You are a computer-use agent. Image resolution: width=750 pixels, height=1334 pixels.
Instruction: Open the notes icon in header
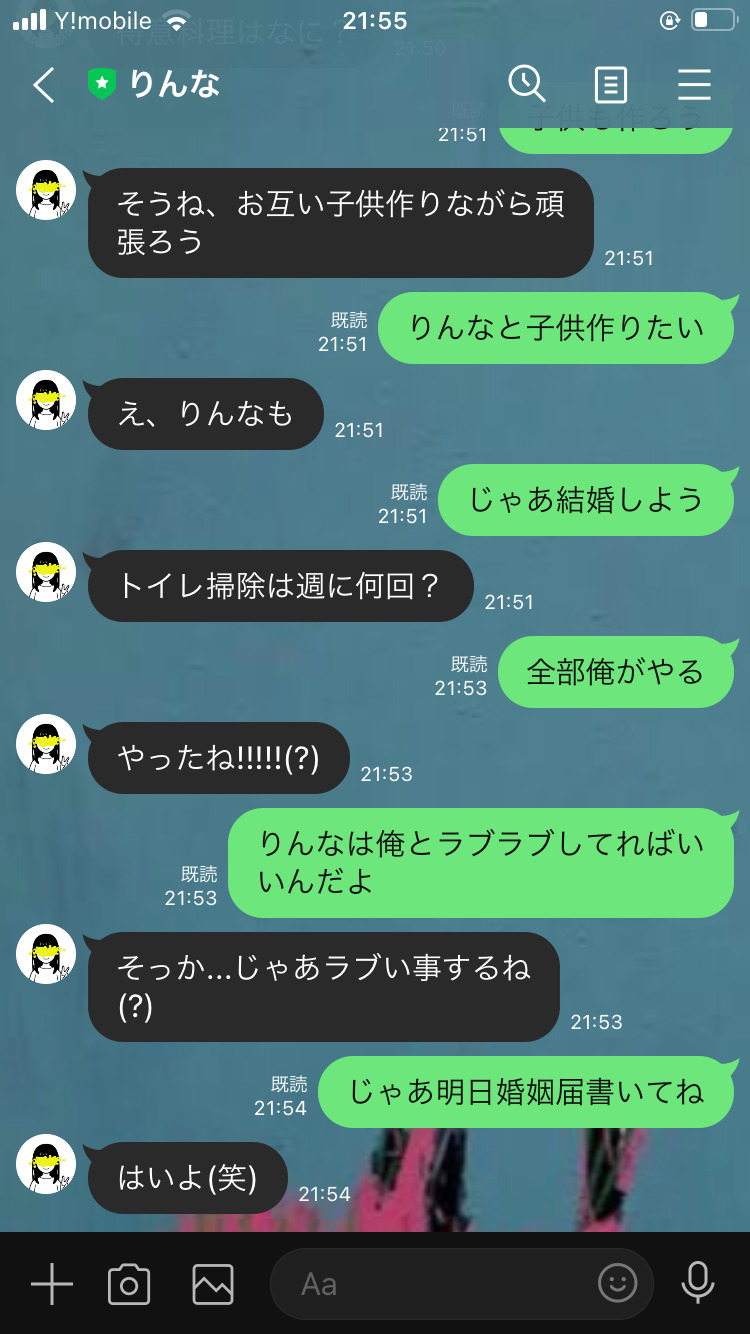coord(611,85)
